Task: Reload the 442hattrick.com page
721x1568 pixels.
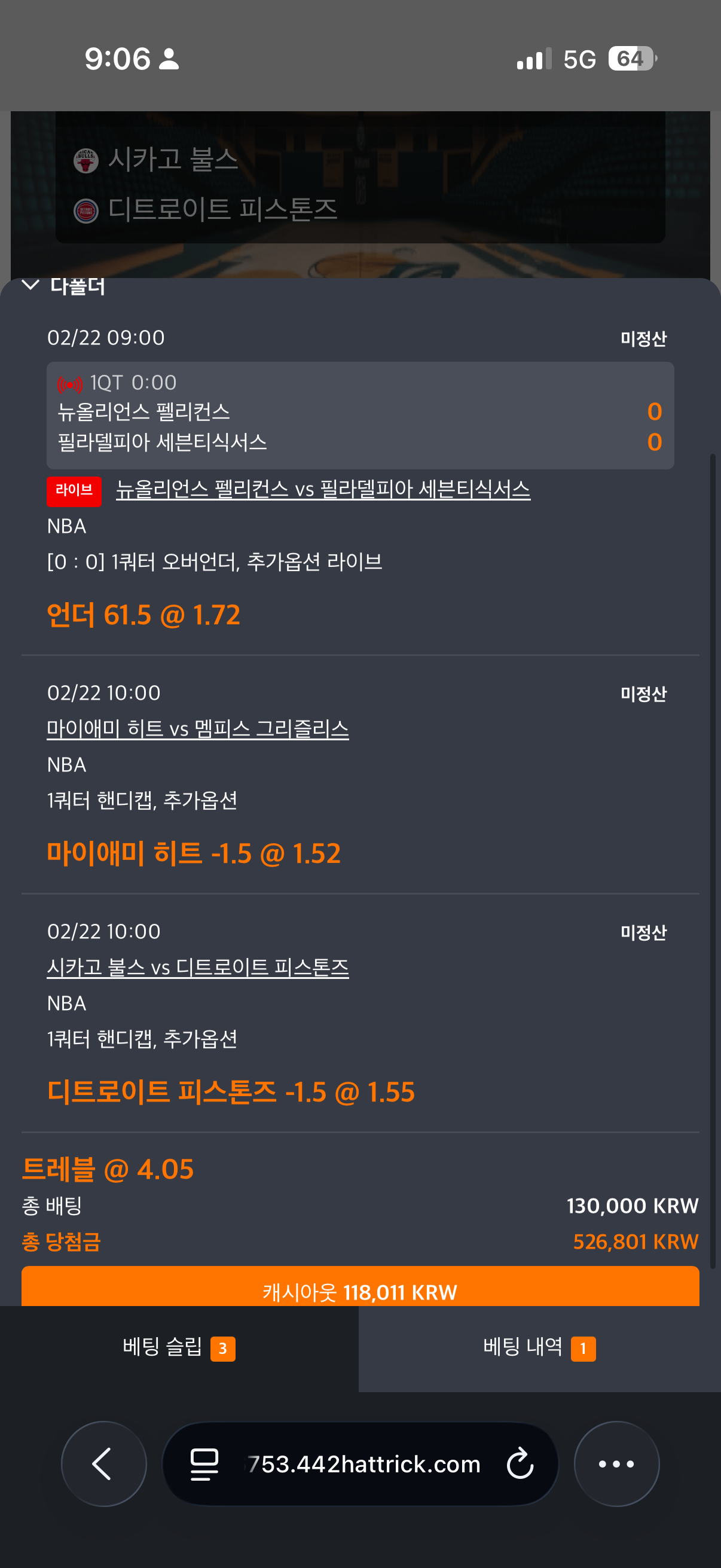Action: 520,1464
